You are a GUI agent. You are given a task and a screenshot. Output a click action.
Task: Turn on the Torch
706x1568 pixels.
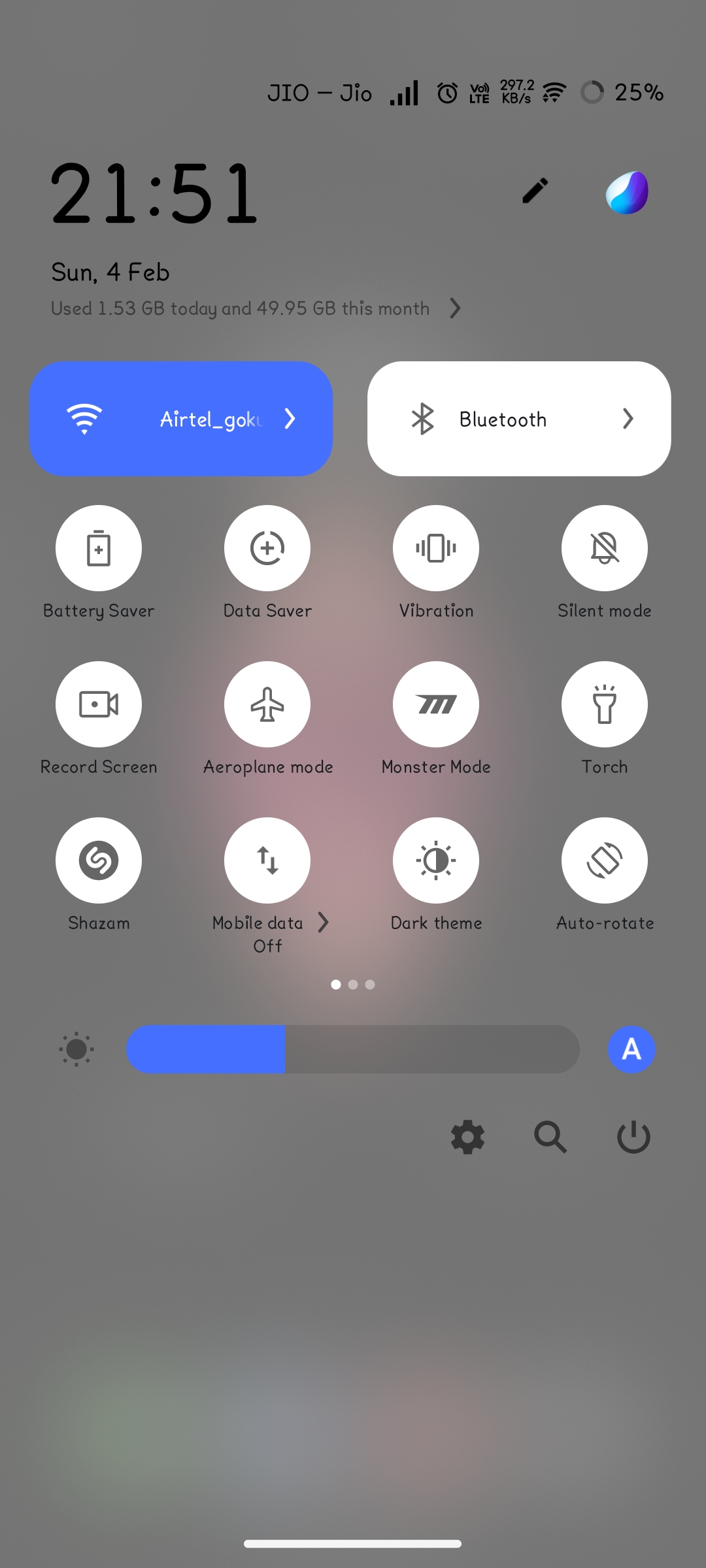605,704
